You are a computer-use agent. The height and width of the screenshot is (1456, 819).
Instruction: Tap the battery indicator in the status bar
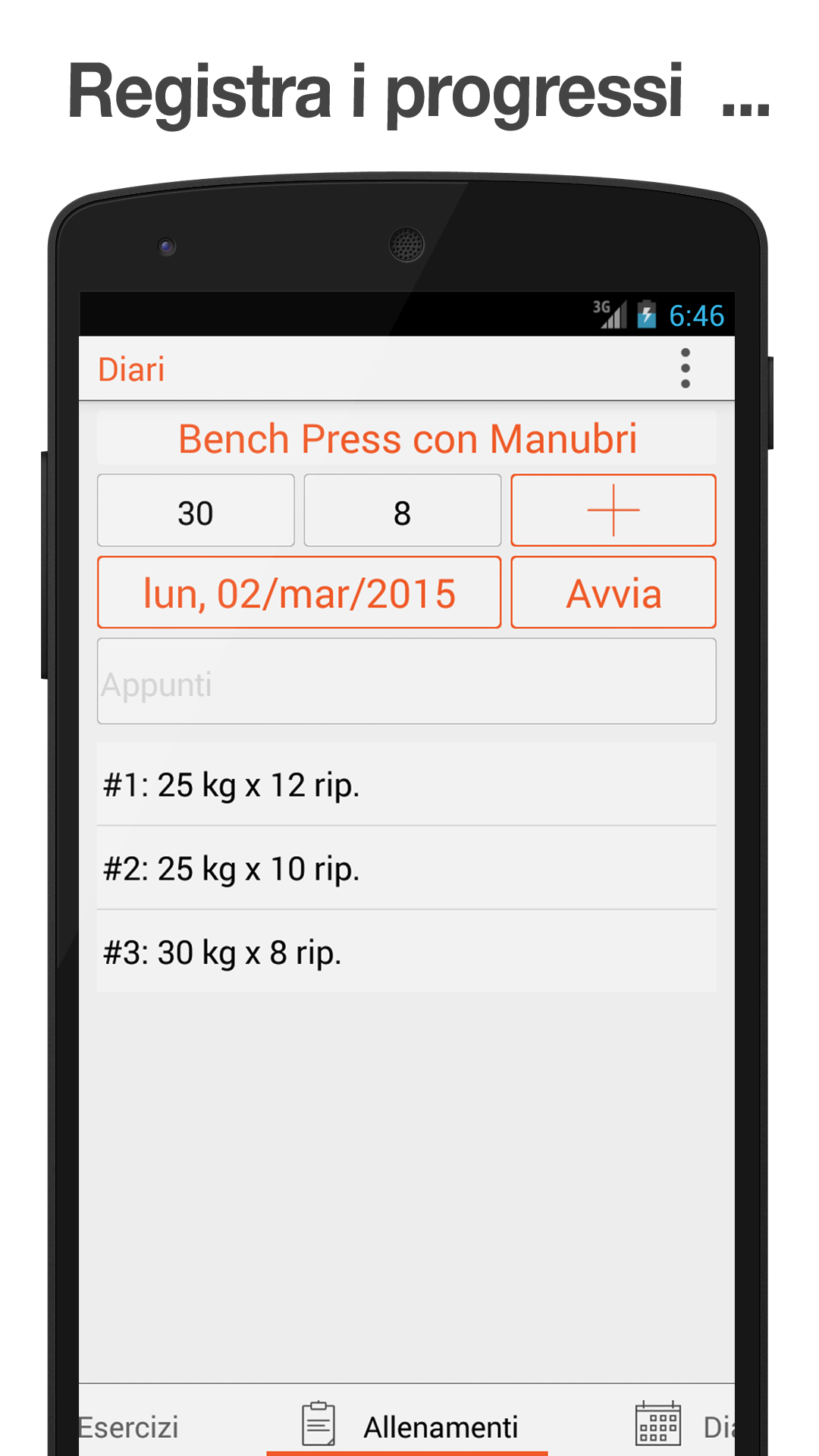(x=645, y=314)
